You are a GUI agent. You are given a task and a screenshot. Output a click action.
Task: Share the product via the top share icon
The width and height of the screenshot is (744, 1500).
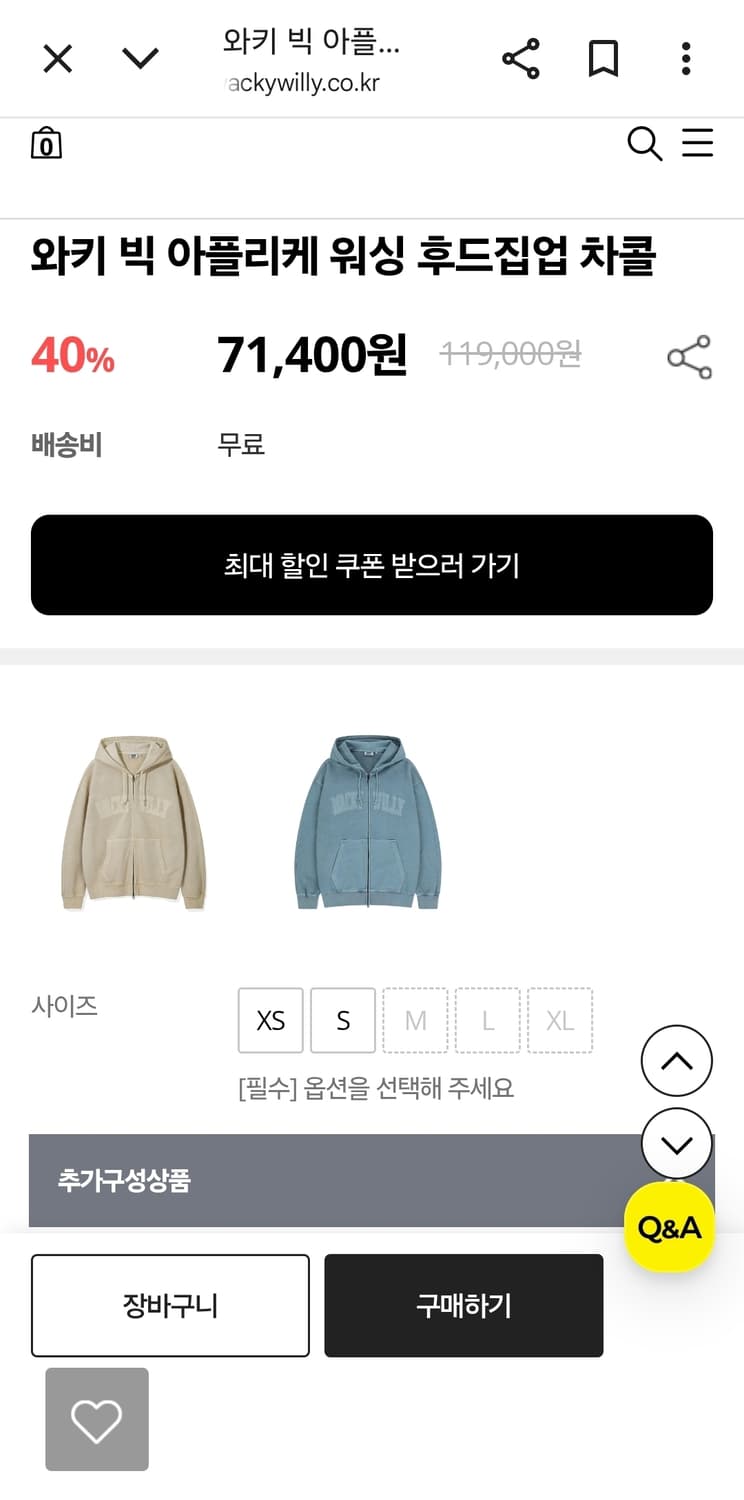(x=521, y=60)
